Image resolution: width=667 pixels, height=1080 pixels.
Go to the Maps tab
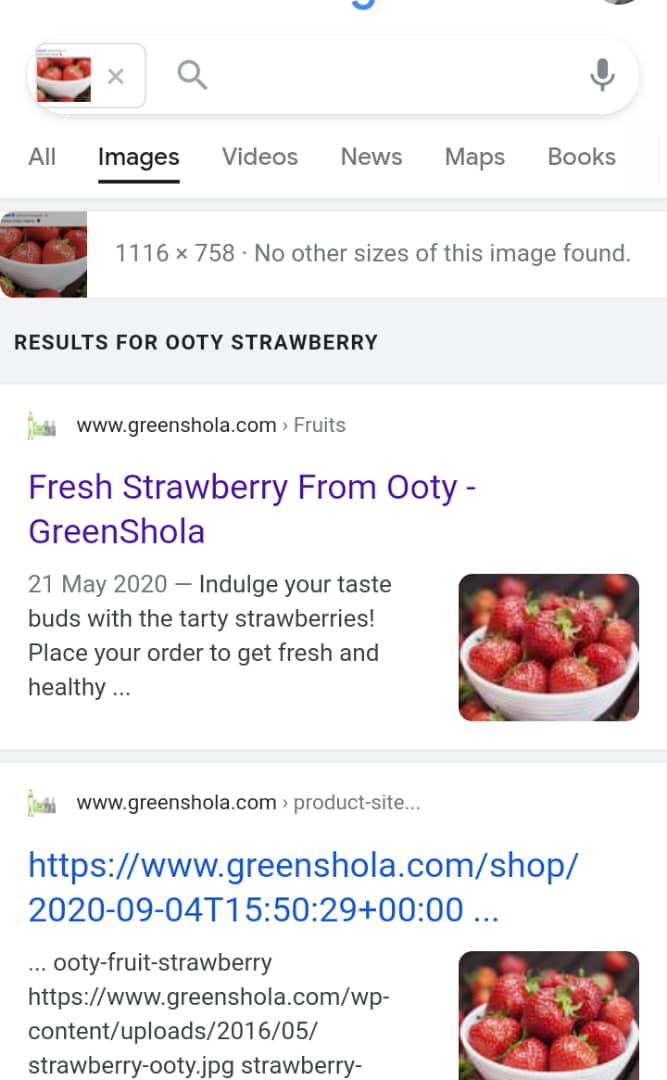[x=475, y=157]
